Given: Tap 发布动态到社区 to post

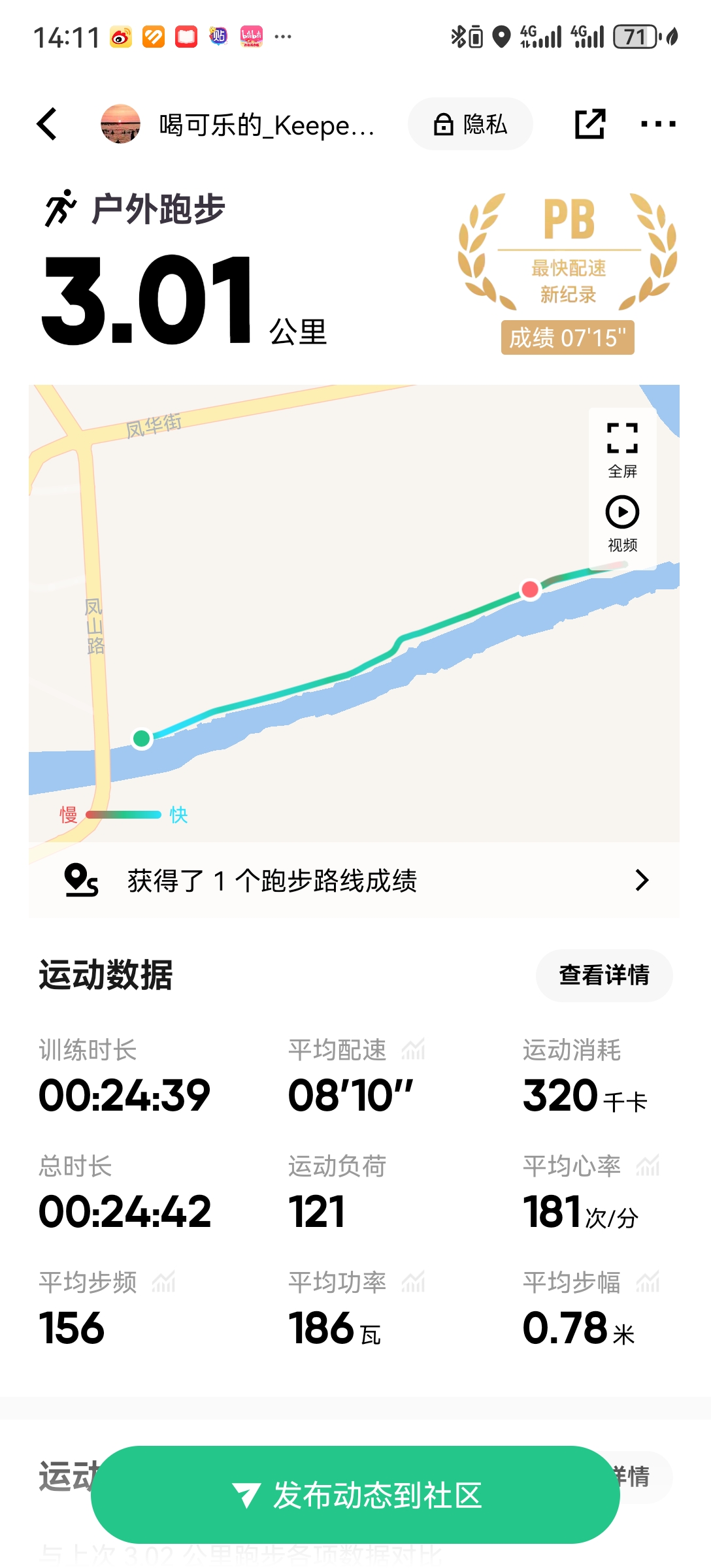Looking at the screenshot, I should (x=355, y=1495).
